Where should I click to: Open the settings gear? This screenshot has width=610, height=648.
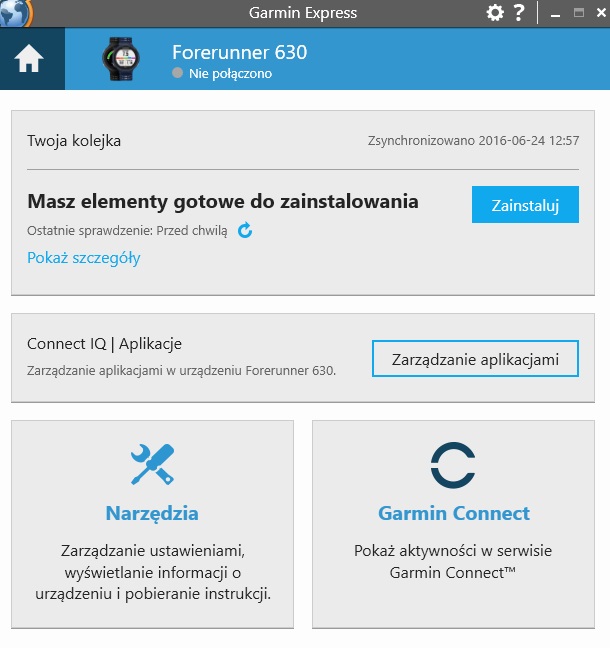coord(494,13)
